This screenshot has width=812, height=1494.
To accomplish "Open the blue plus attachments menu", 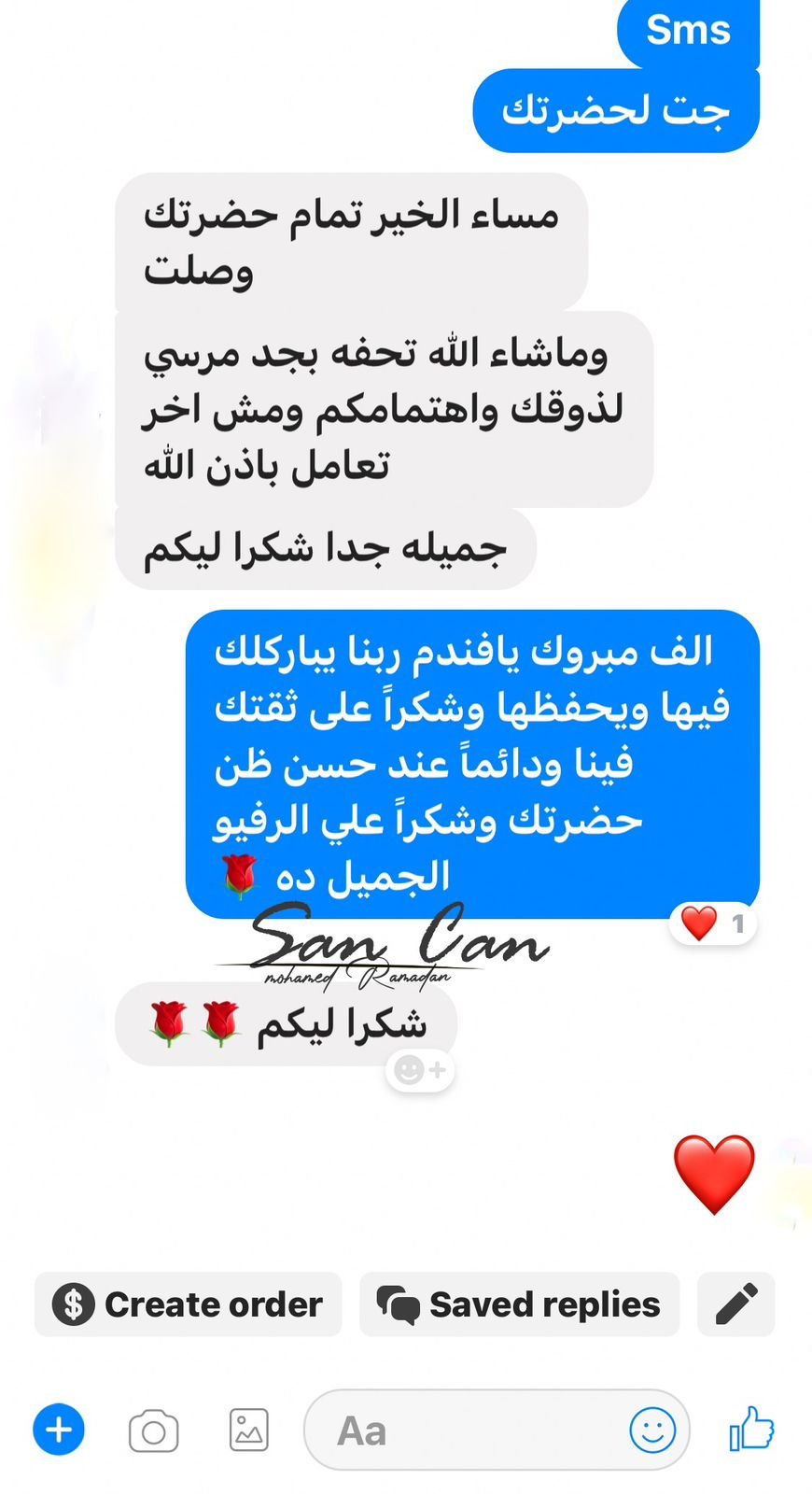I will pos(59,1430).
